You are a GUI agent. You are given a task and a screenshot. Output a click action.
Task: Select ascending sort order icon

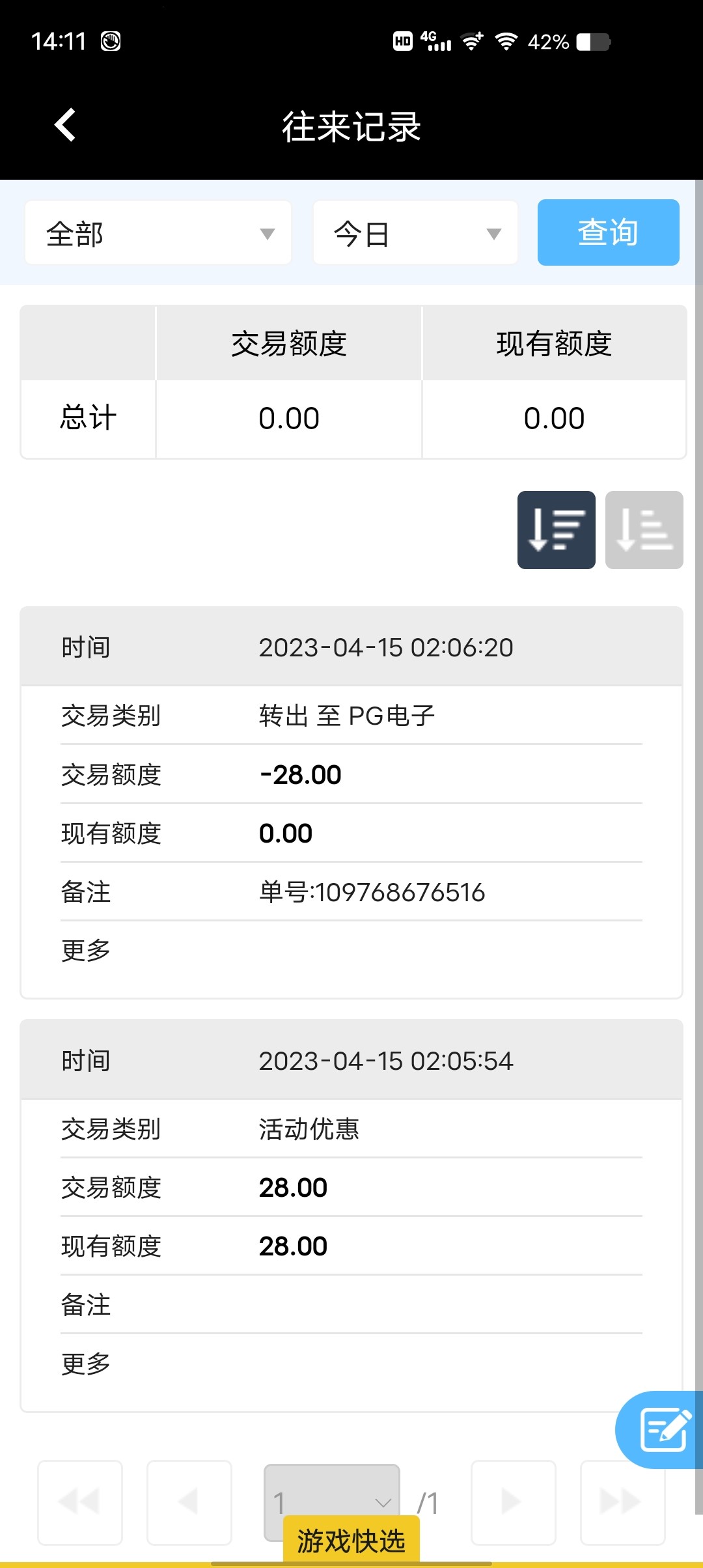pos(644,530)
